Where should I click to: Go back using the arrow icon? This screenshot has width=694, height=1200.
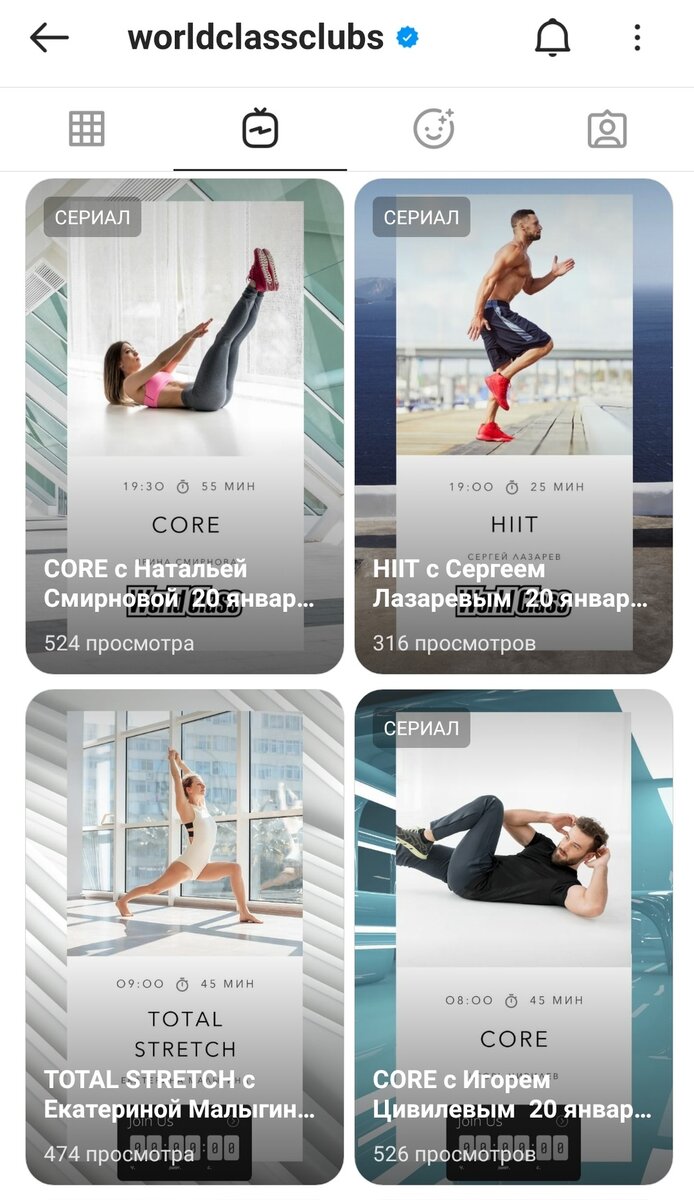[x=49, y=38]
